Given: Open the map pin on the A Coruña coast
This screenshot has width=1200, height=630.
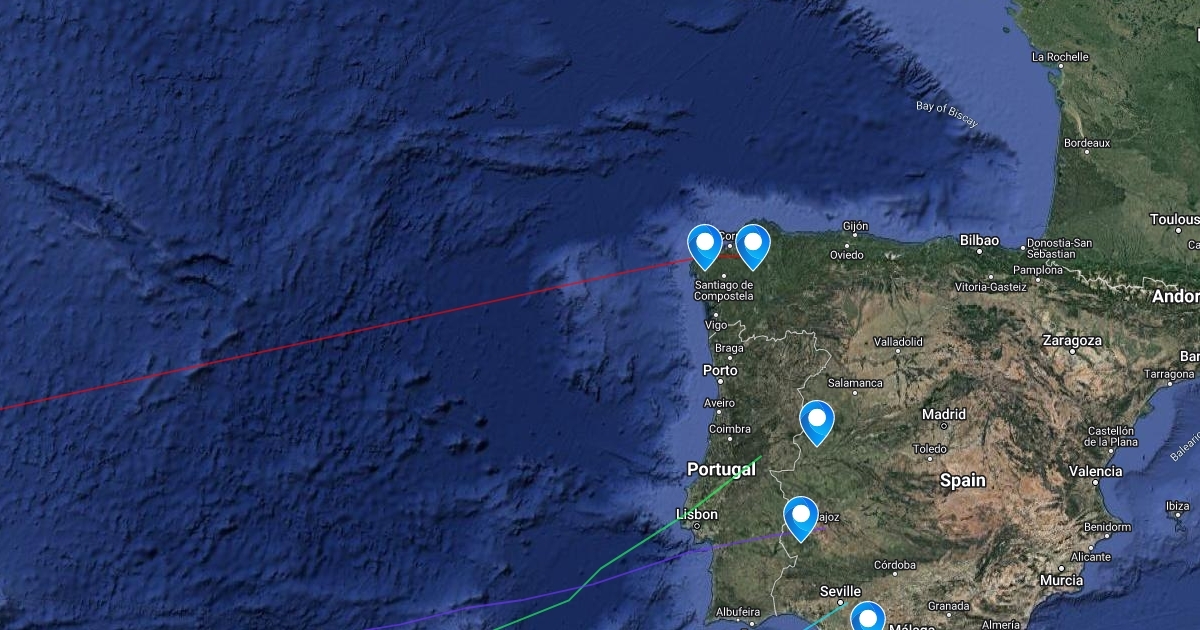Looking at the screenshot, I should tap(705, 244).
